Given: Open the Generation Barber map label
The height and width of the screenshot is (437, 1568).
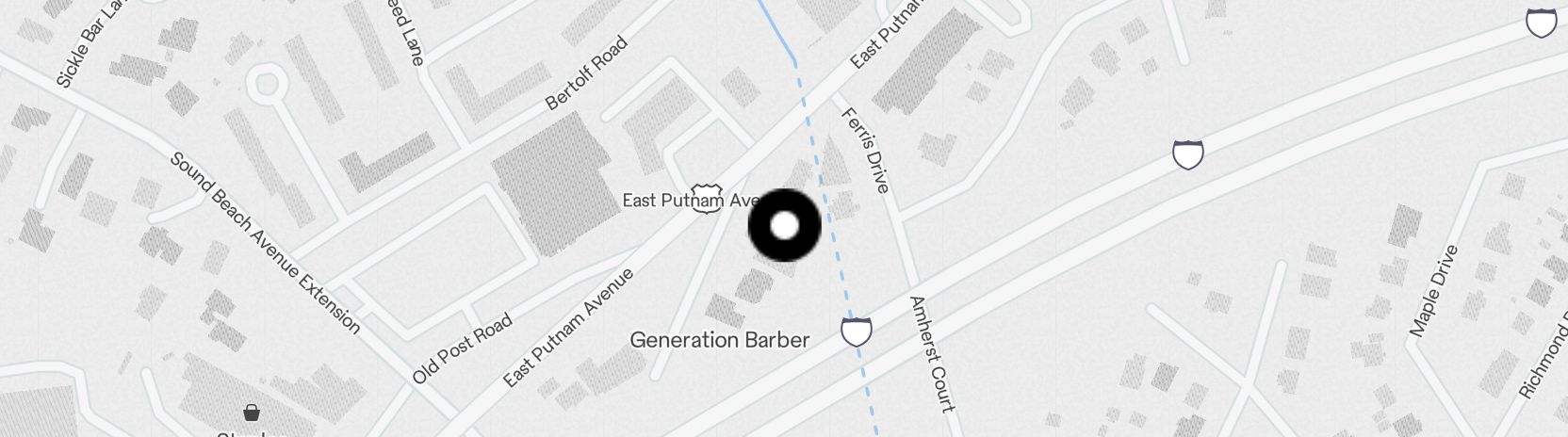Looking at the screenshot, I should pyautogui.click(x=719, y=340).
